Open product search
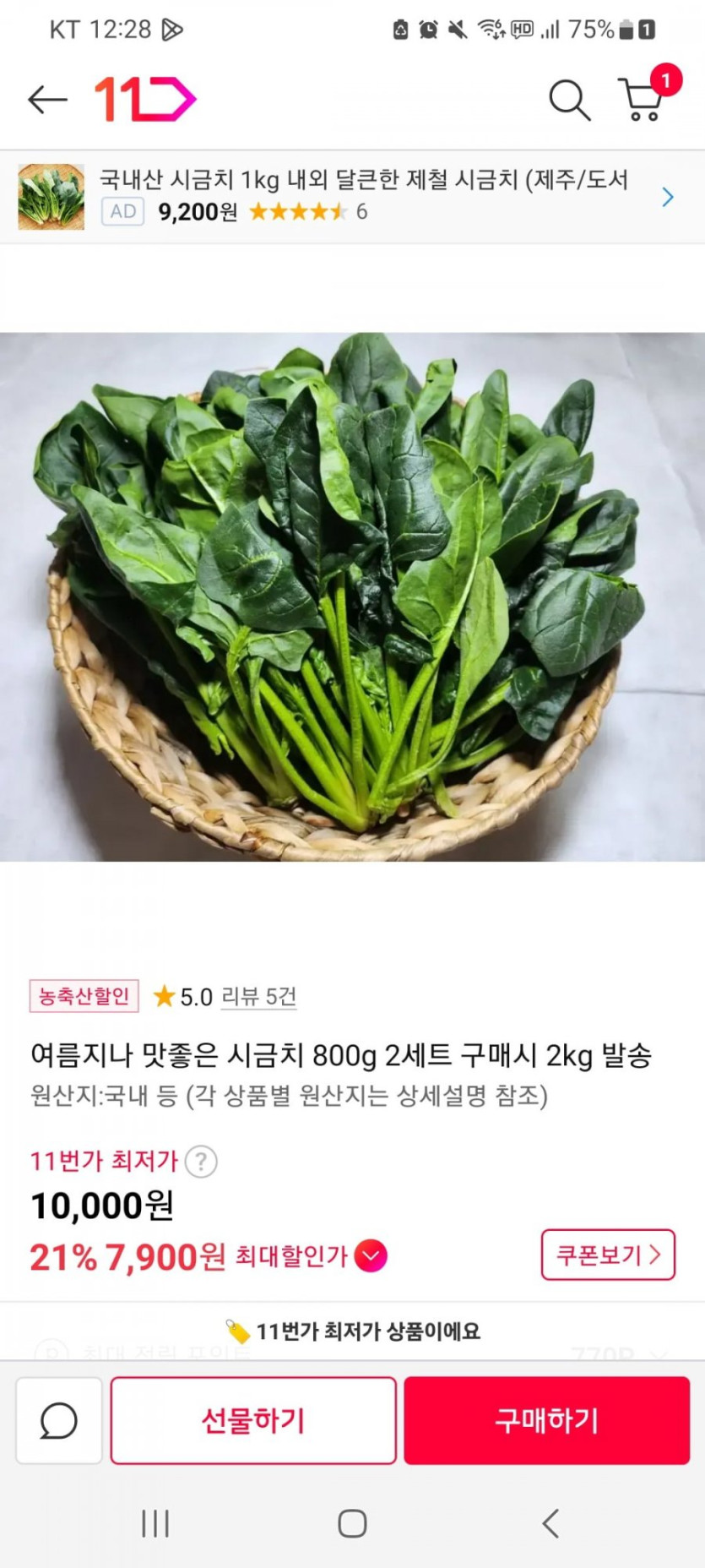The height and width of the screenshot is (1568, 705). click(569, 101)
